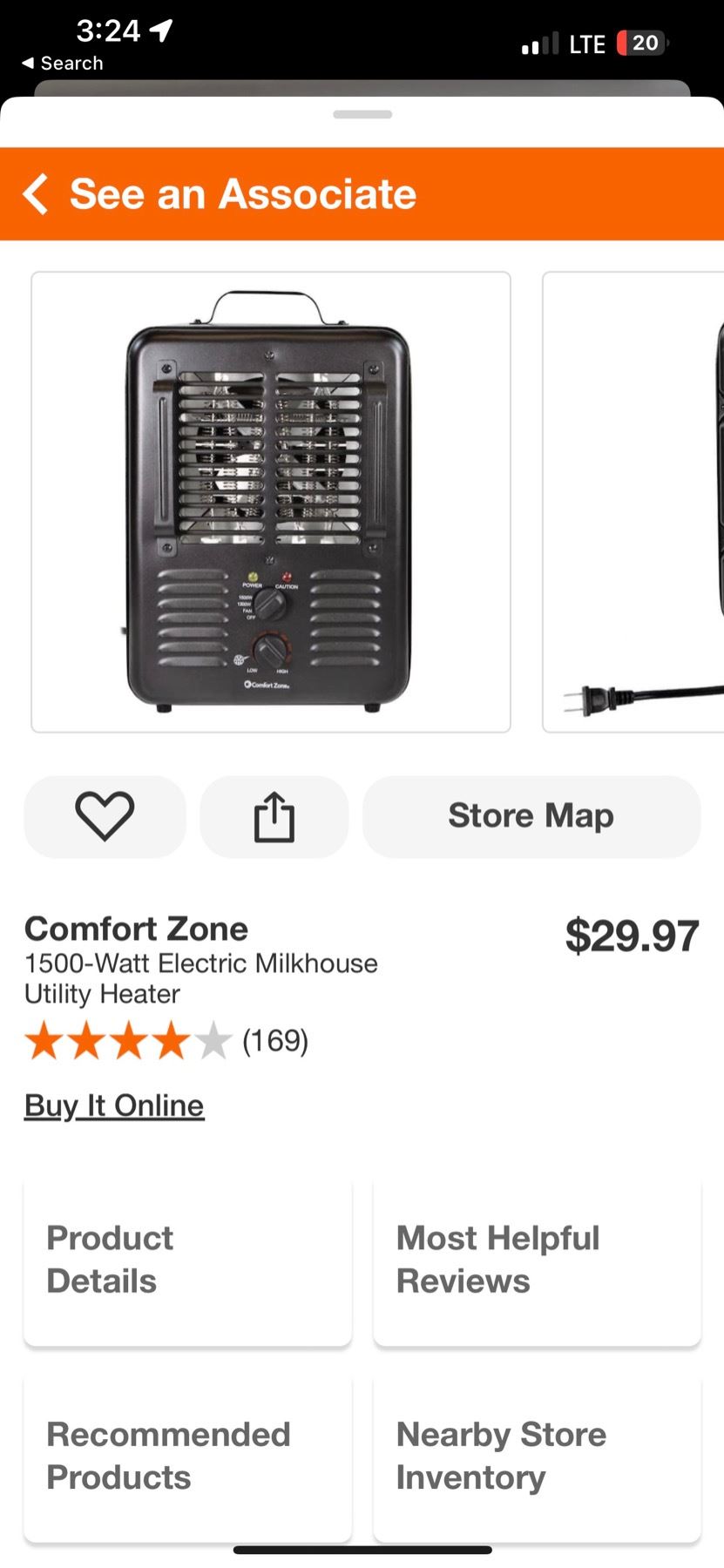Screen dimensions: 724x1568
Task: Open the Store Map
Action: [531, 816]
